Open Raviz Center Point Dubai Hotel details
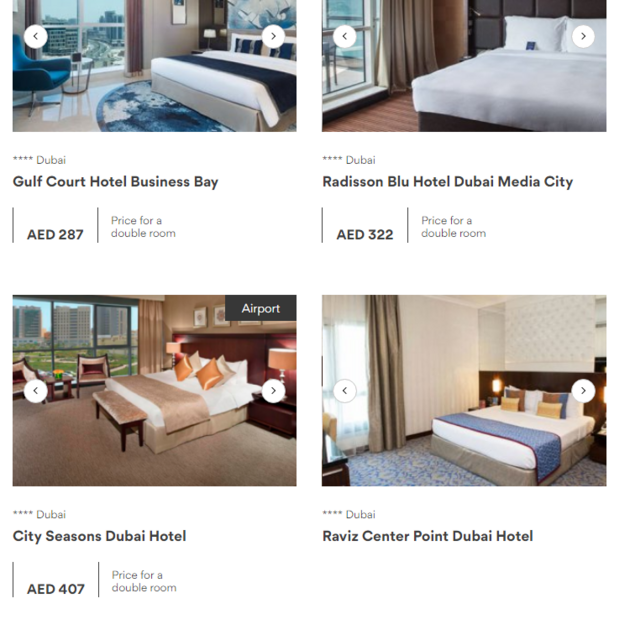The width and height of the screenshot is (630, 630). click(x=427, y=536)
